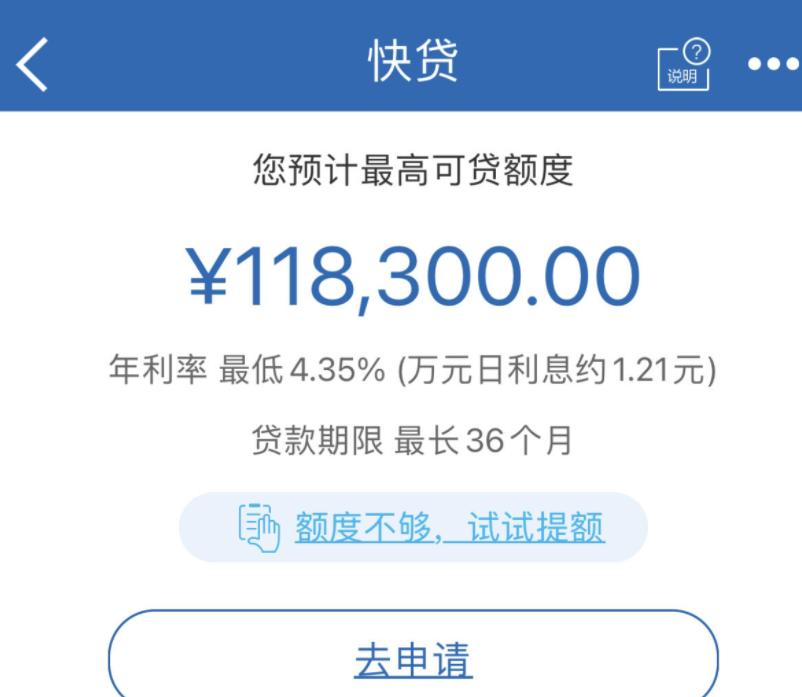Tap the 去申请 button
The width and height of the screenshot is (802, 697).
[413, 660]
